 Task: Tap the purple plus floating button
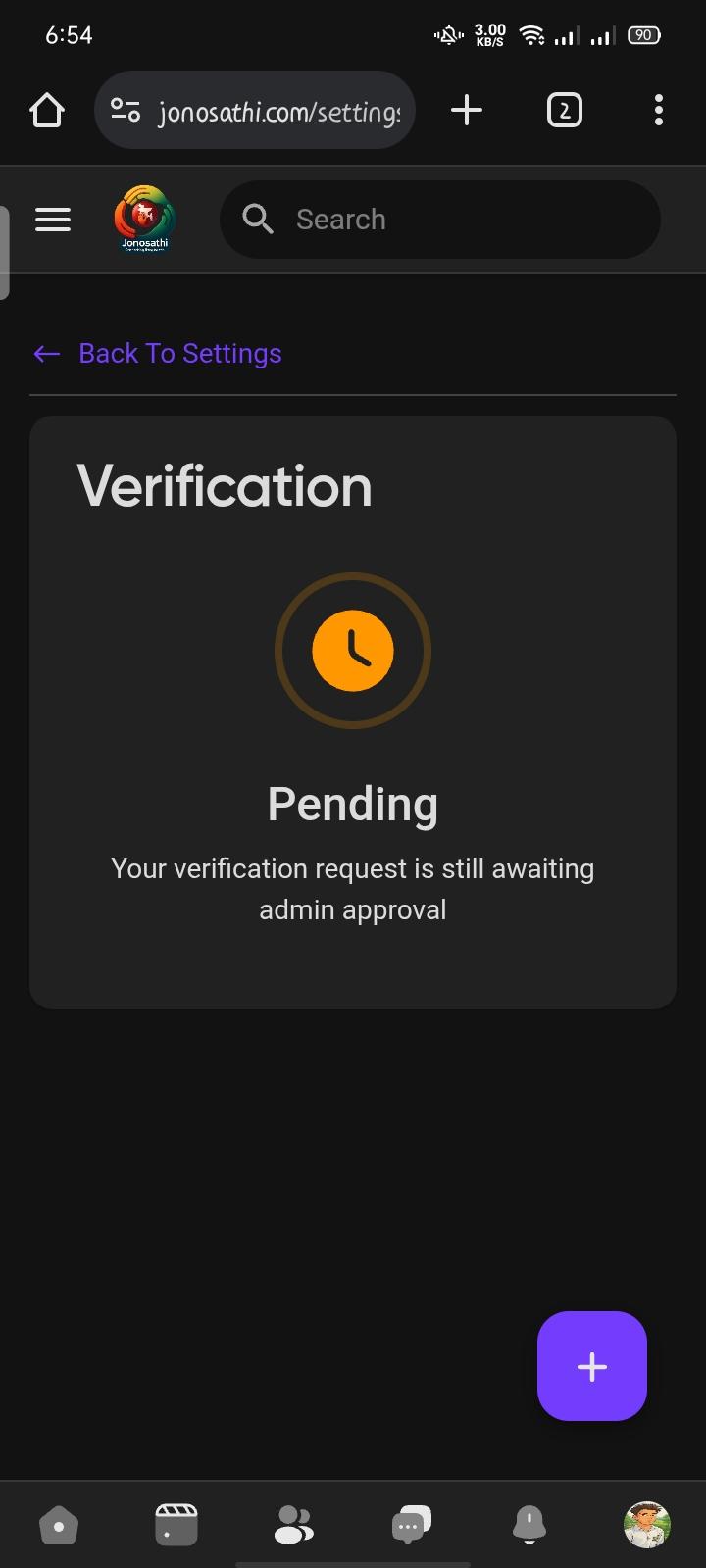pyautogui.click(x=592, y=1366)
